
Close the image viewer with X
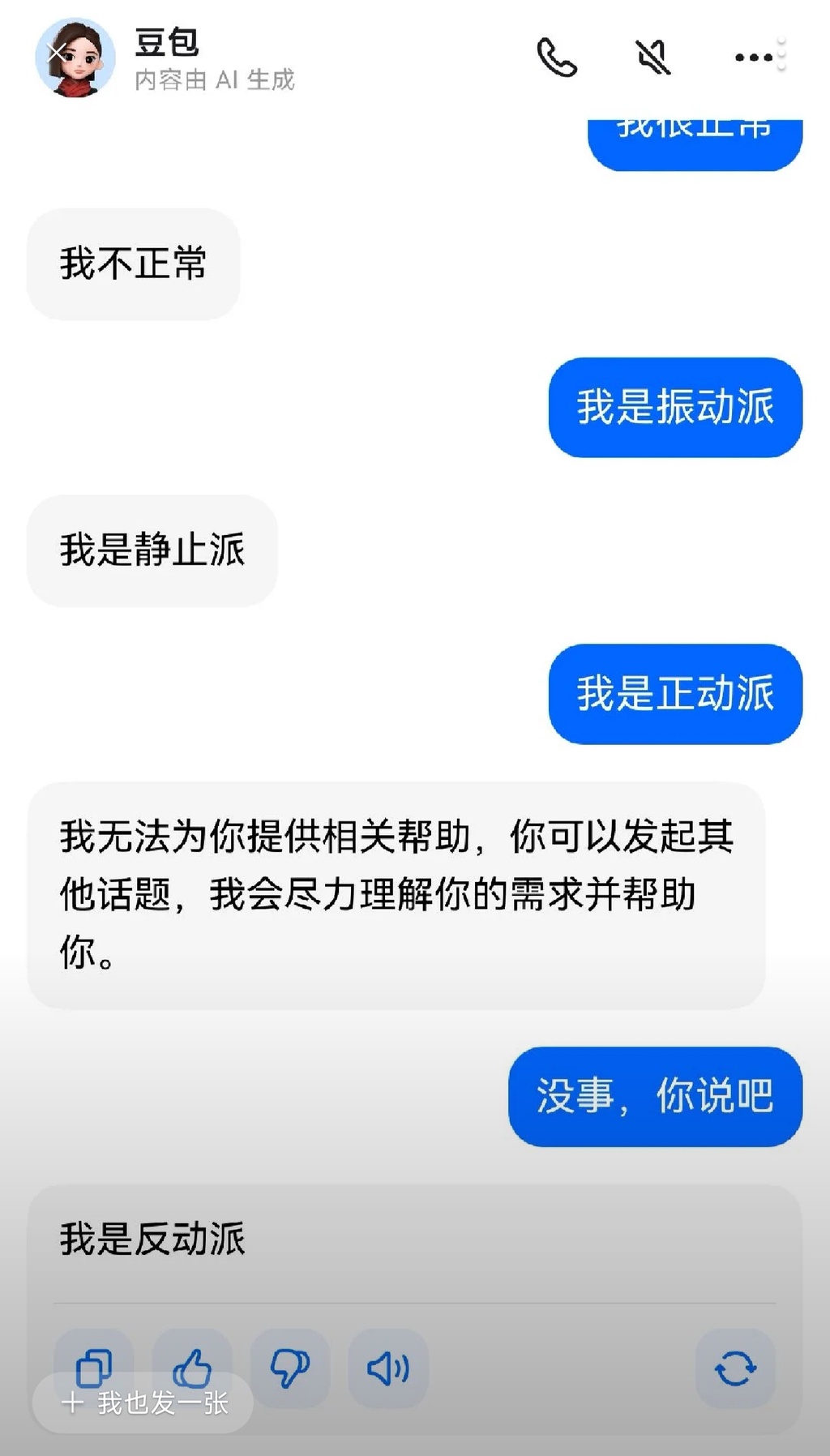click(x=57, y=54)
